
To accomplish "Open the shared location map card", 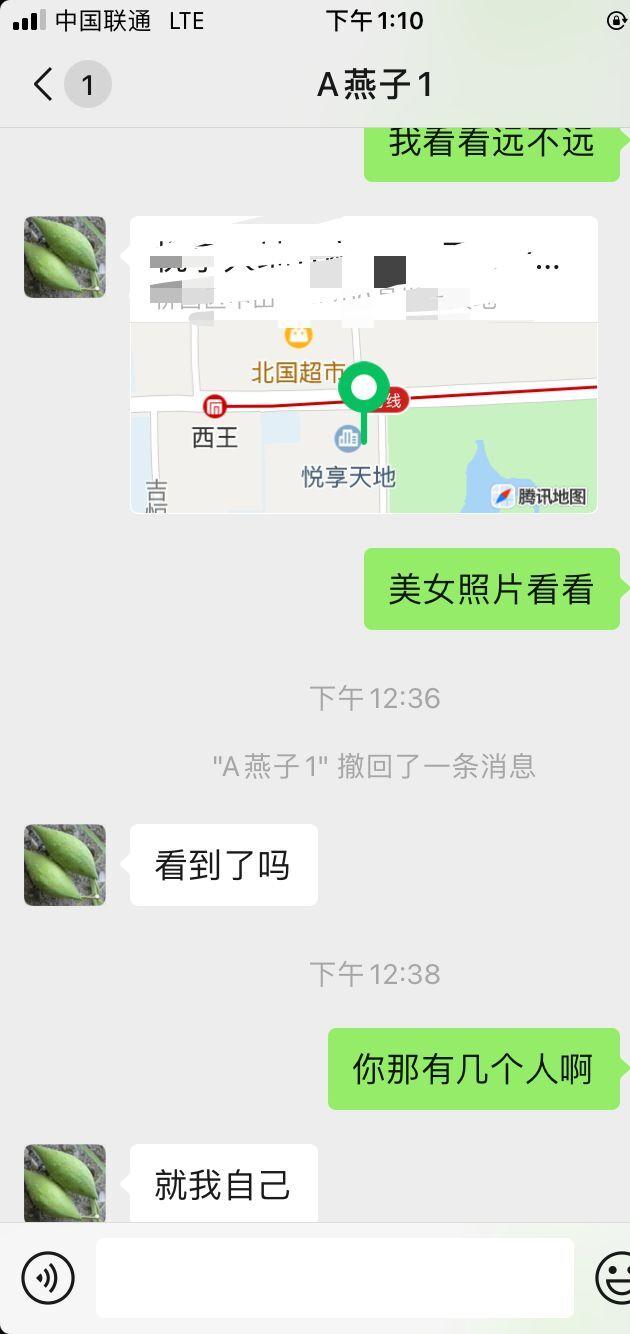I will click(364, 365).
